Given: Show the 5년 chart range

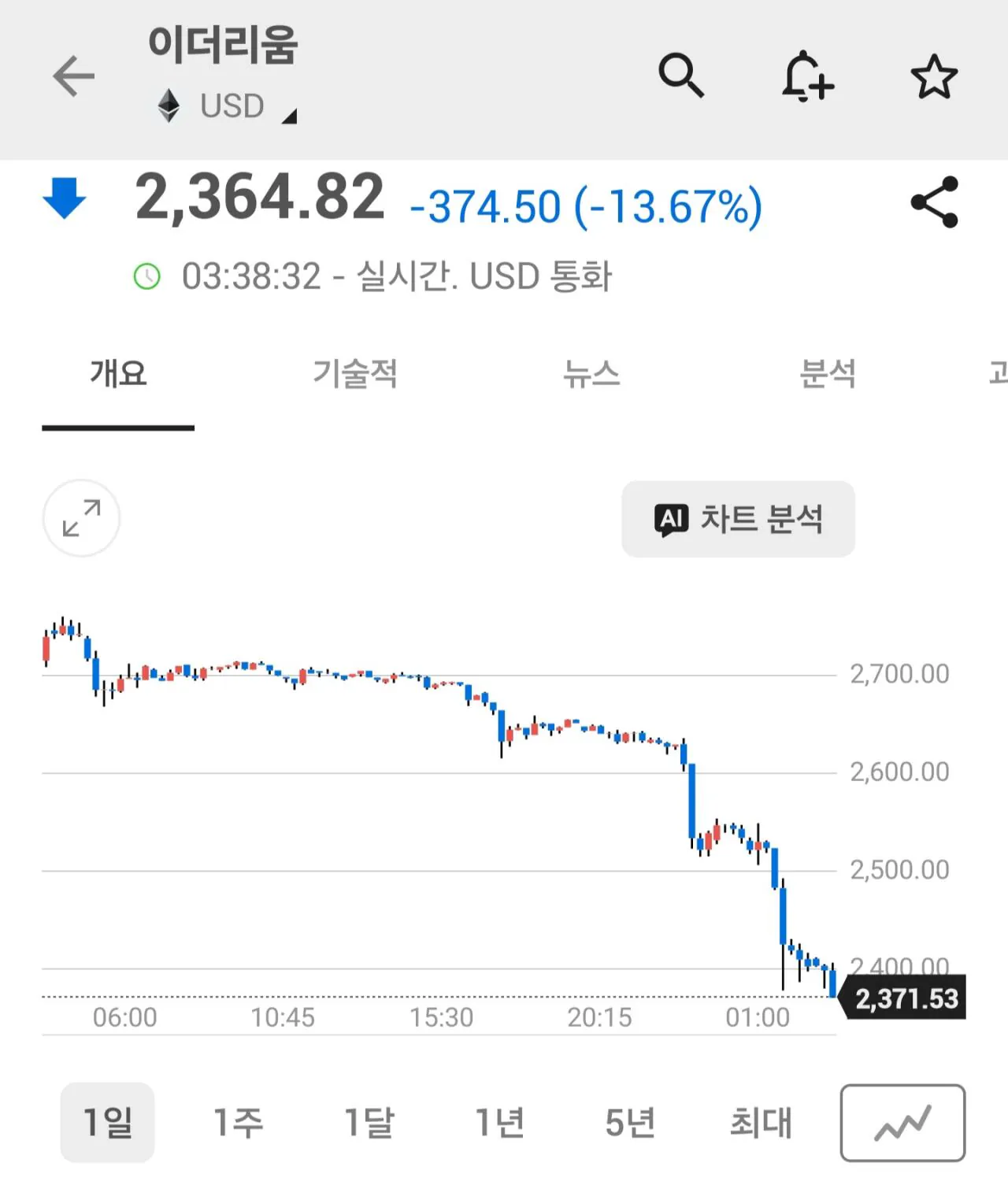Looking at the screenshot, I should pyautogui.click(x=630, y=1122).
